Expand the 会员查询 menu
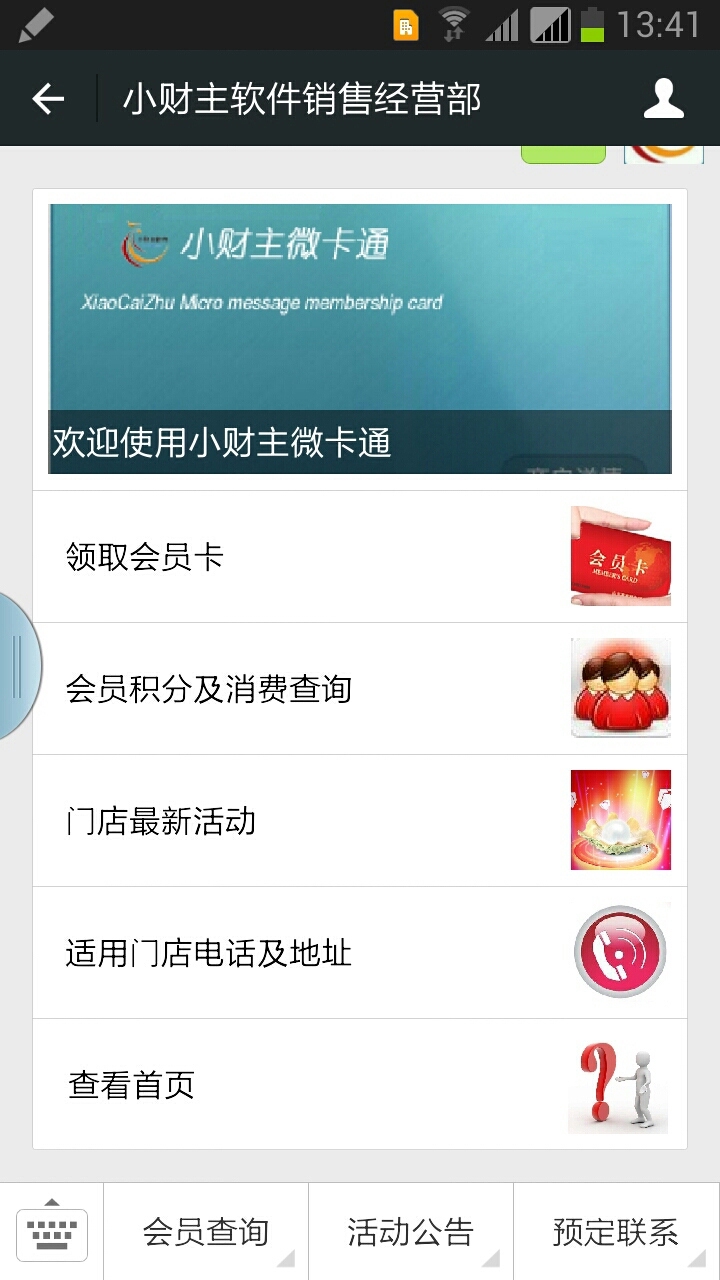Viewport: 720px width, 1280px height. (206, 1232)
